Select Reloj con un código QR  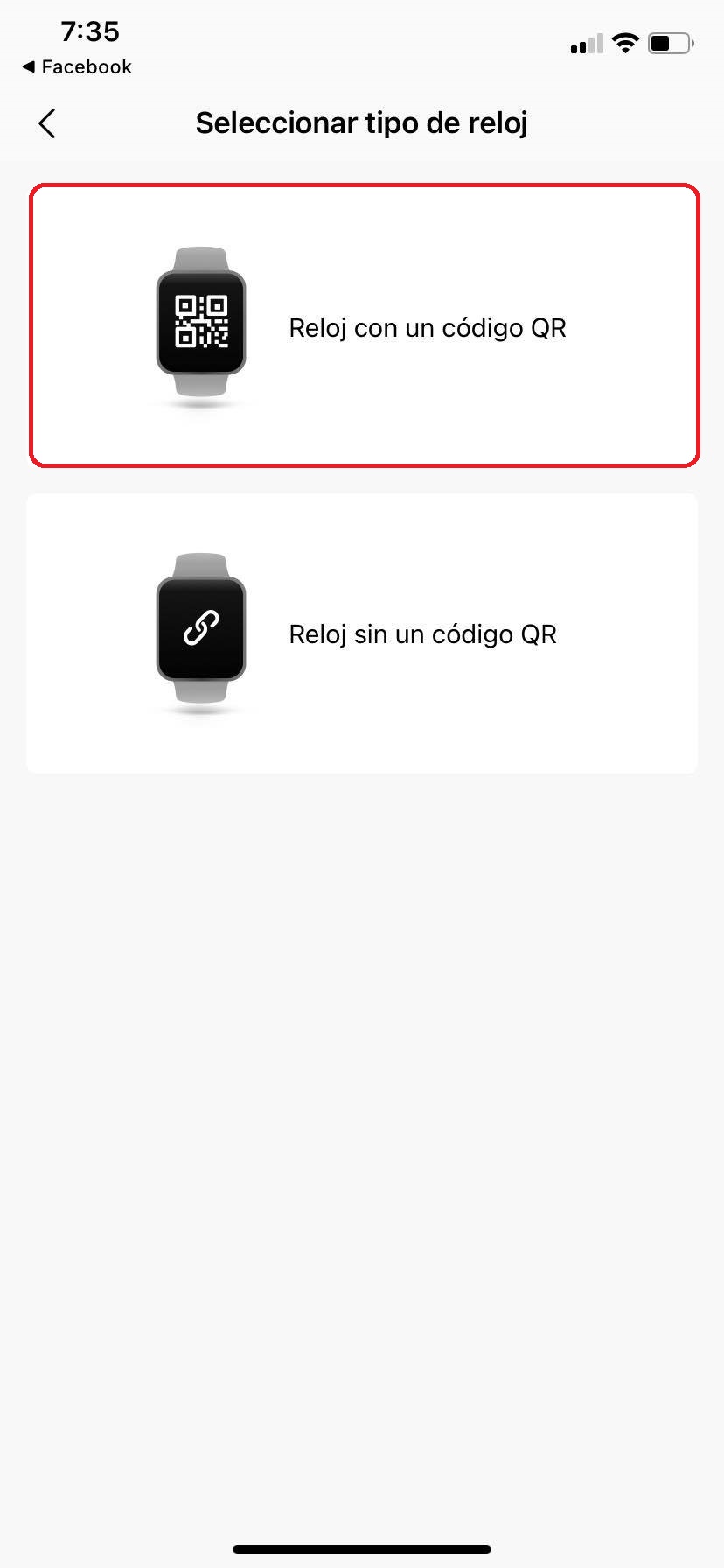click(364, 325)
